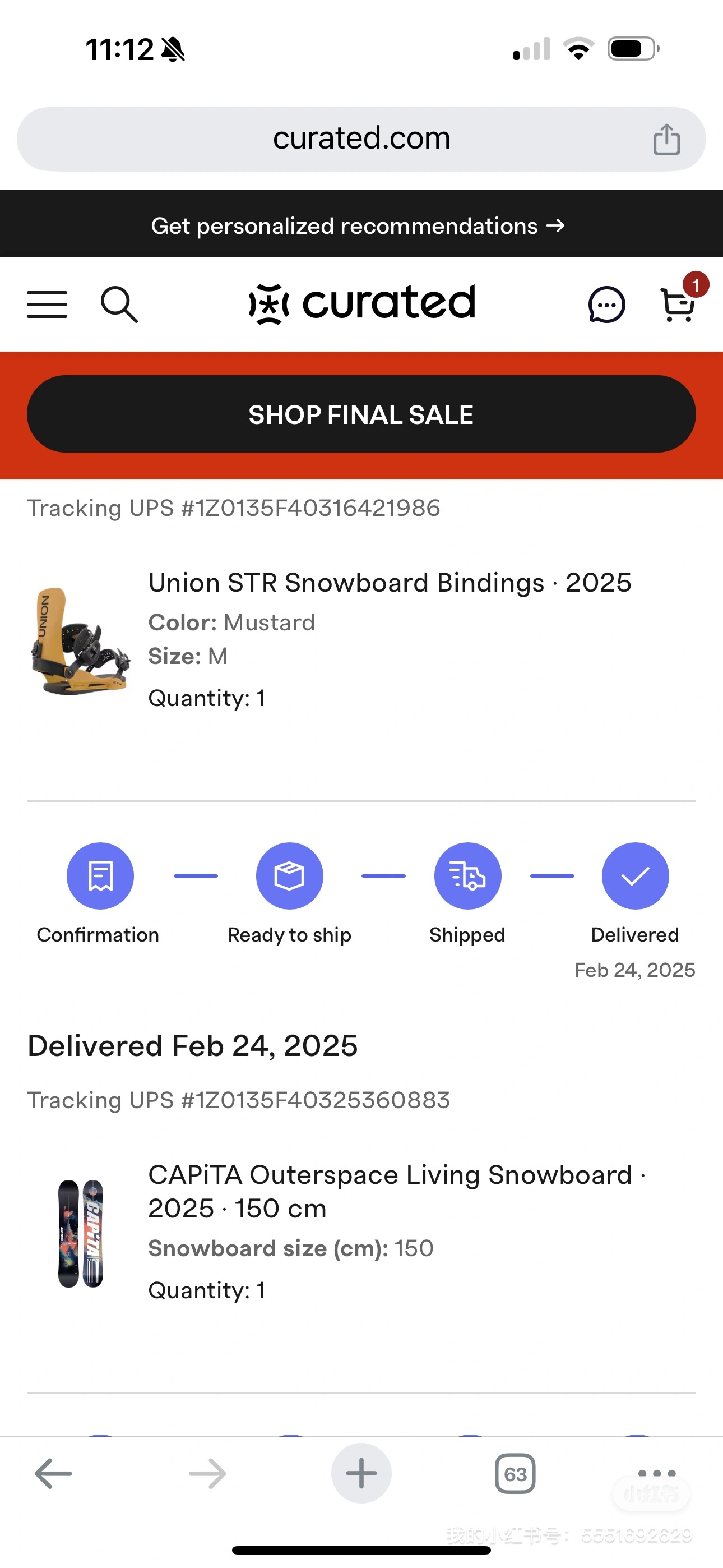Viewport: 723px width, 1568px height.
Task: Open the Union STR Snowboard Bindings product
Action: point(390,583)
